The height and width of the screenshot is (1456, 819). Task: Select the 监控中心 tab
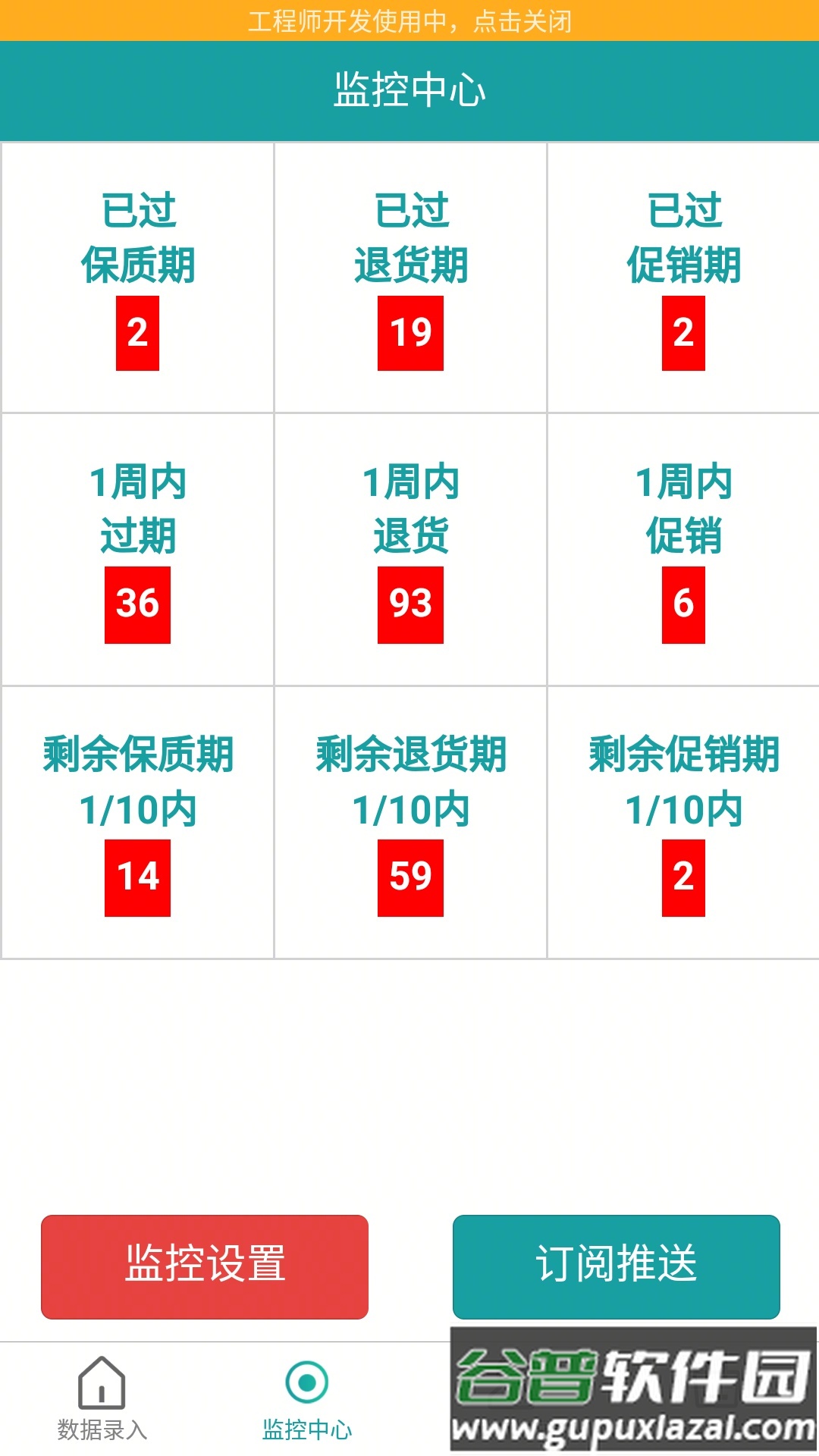pyautogui.click(x=307, y=1403)
